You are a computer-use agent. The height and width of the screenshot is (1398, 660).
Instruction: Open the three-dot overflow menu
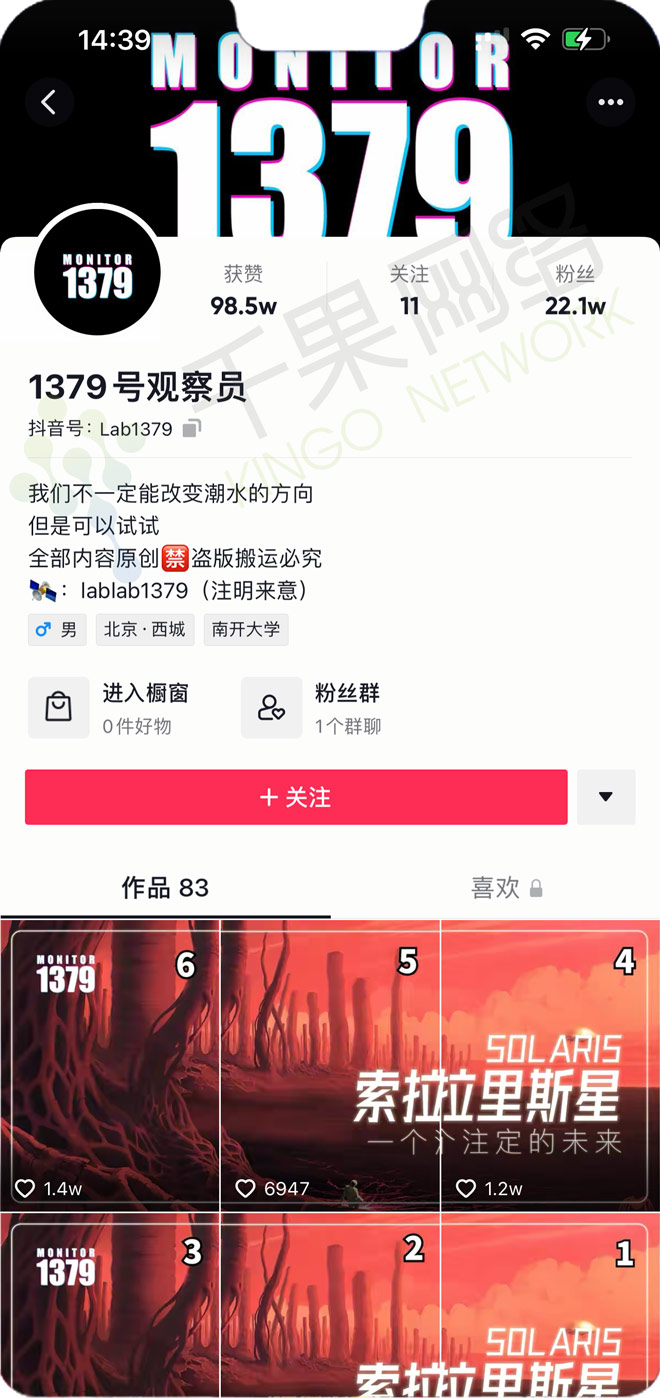[610, 102]
